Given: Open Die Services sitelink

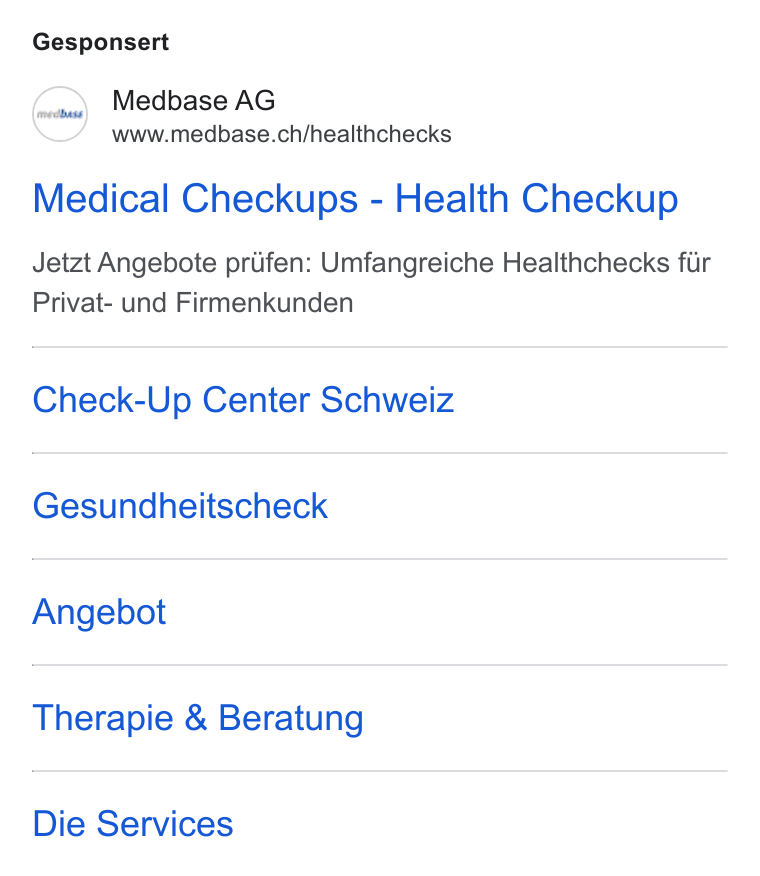Looking at the screenshot, I should 133,824.
